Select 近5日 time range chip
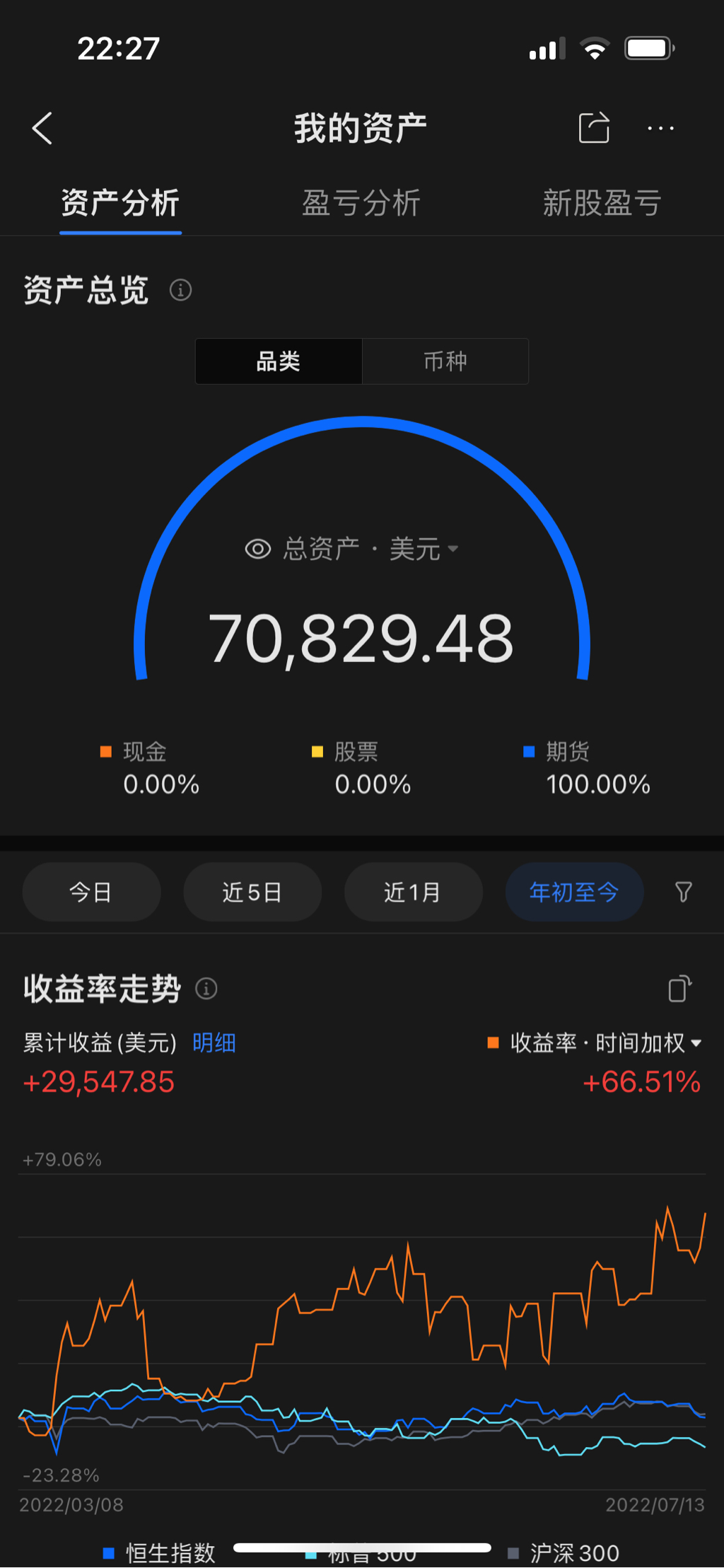This screenshot has height=1568, width=724. (252, 892)
